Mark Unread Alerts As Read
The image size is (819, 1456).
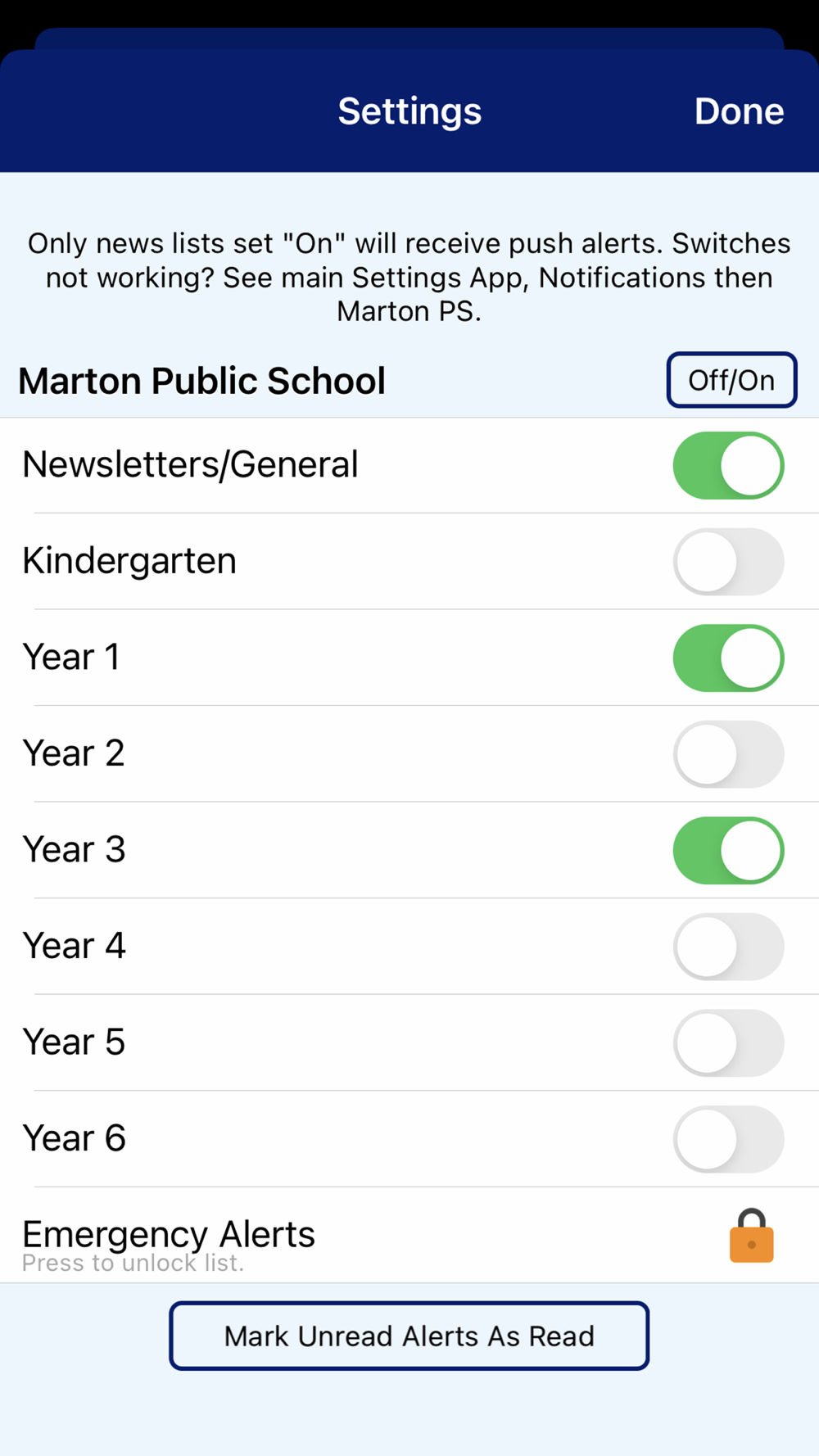(409, 1336)
